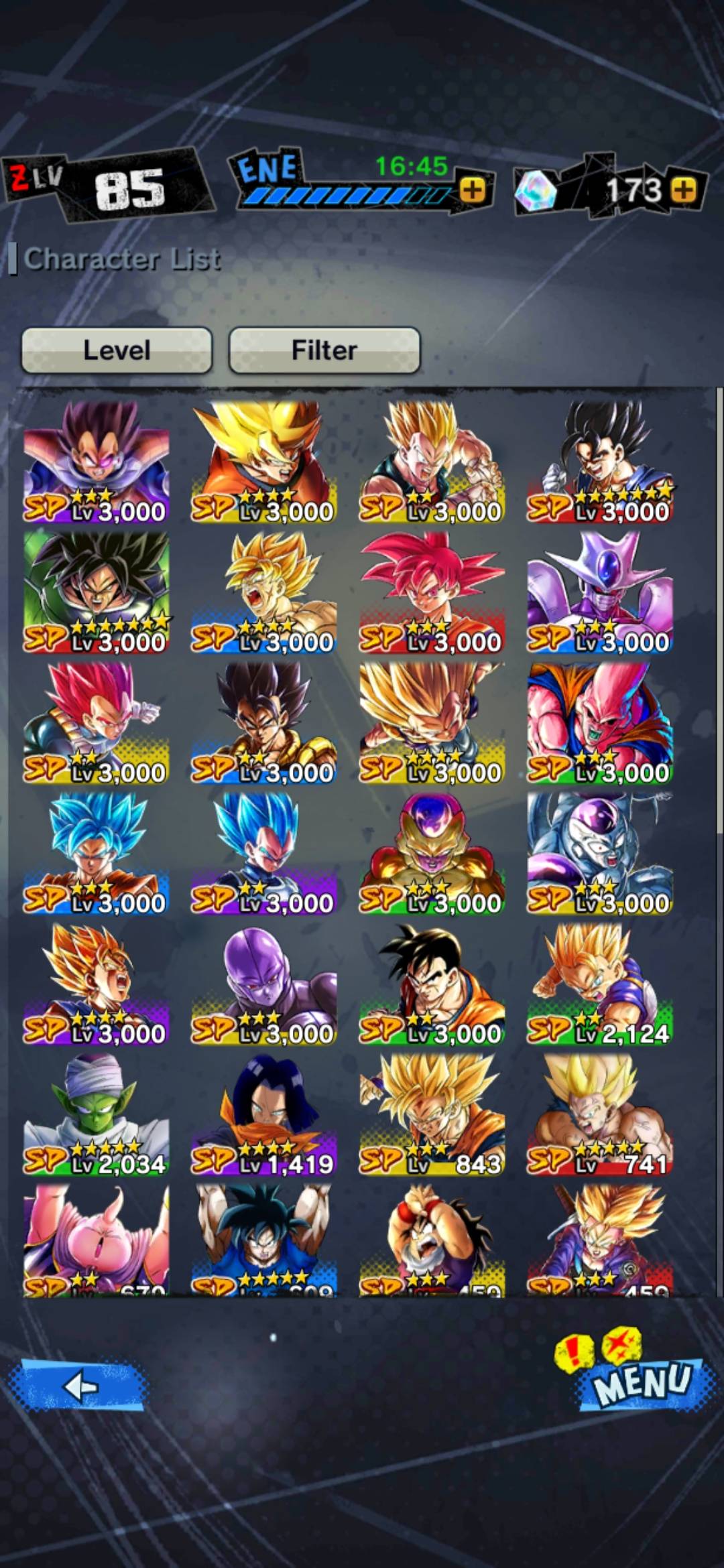Select the Lv 2,124 character
Screen dimensions: 724x1568
click(x=599, y=984)
